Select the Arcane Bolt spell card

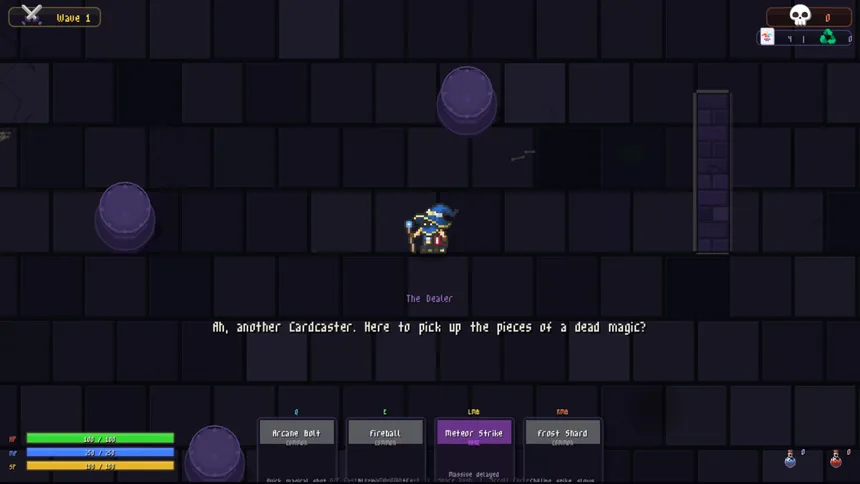point(296,445)
